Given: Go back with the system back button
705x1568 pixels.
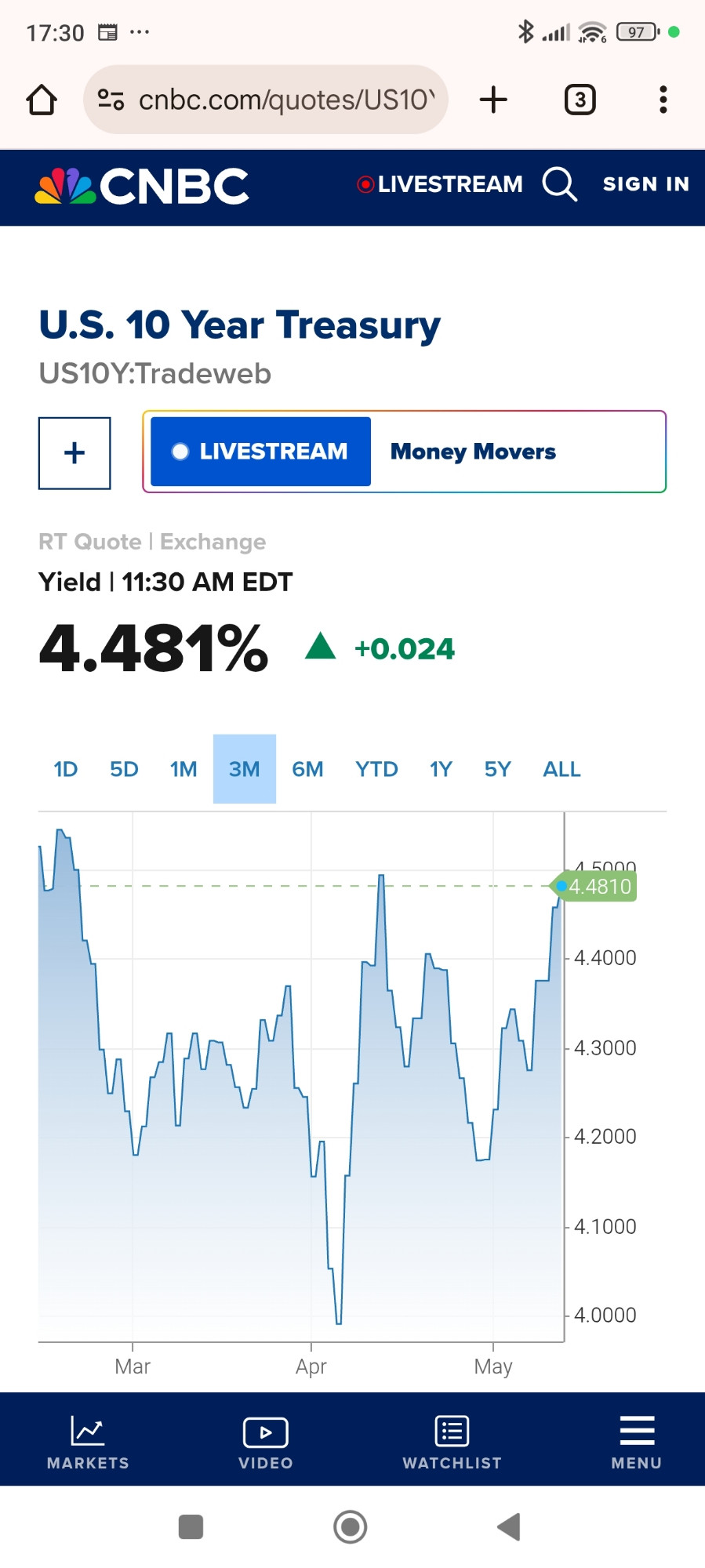Looking at the screenshot, I should coord(509,1526).
